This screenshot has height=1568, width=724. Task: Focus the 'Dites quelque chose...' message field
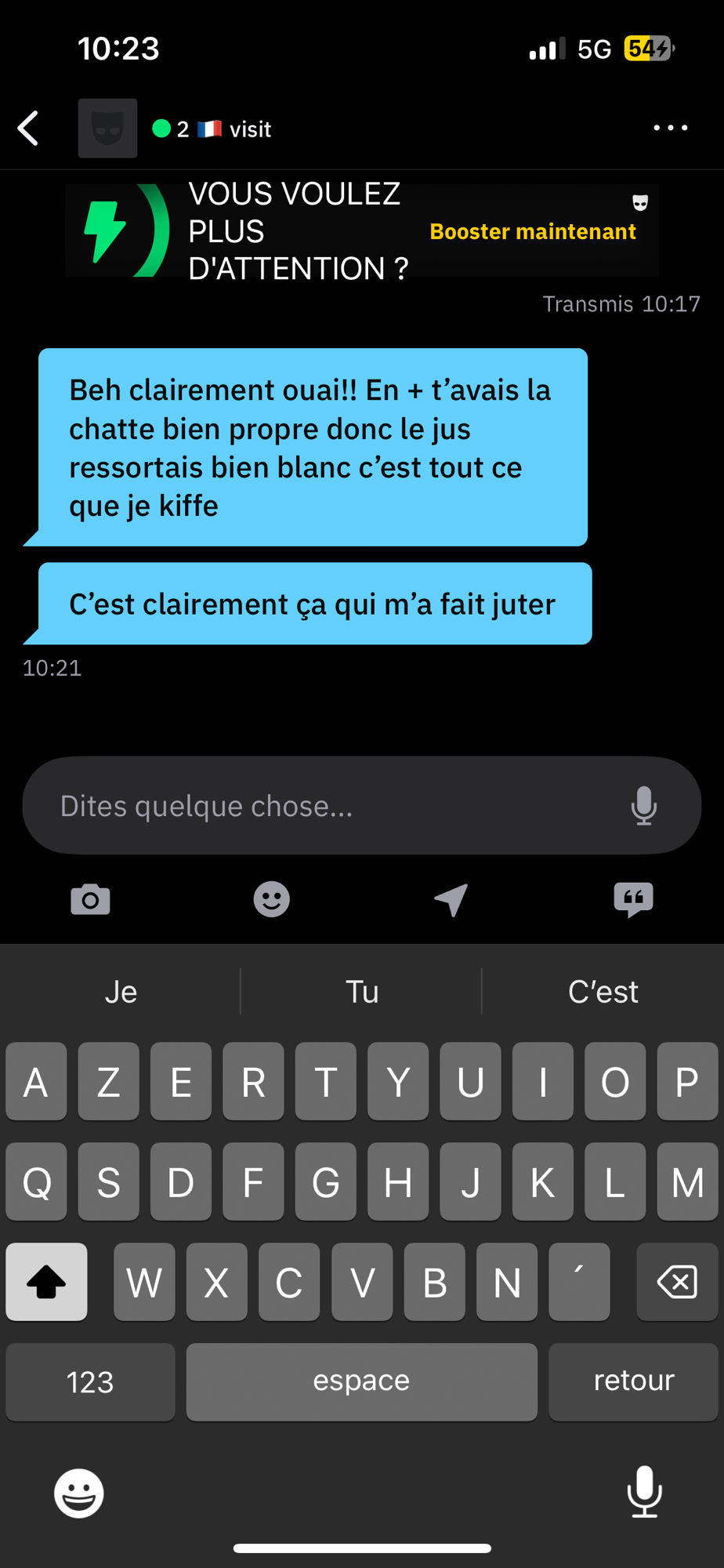329,806
